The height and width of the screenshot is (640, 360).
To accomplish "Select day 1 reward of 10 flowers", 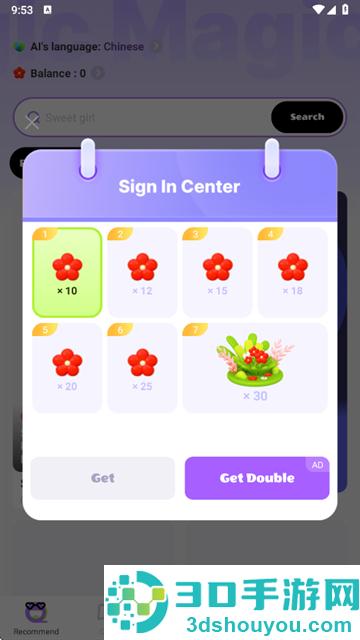I will (67, 272).
